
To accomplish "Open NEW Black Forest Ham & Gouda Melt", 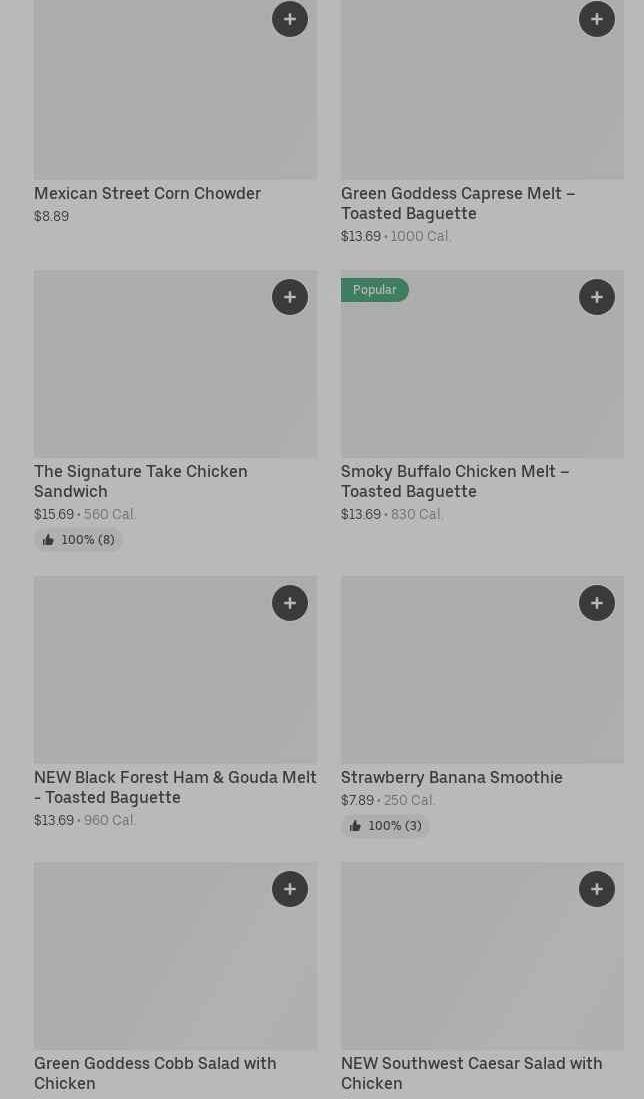I will (x=175, y=787).
